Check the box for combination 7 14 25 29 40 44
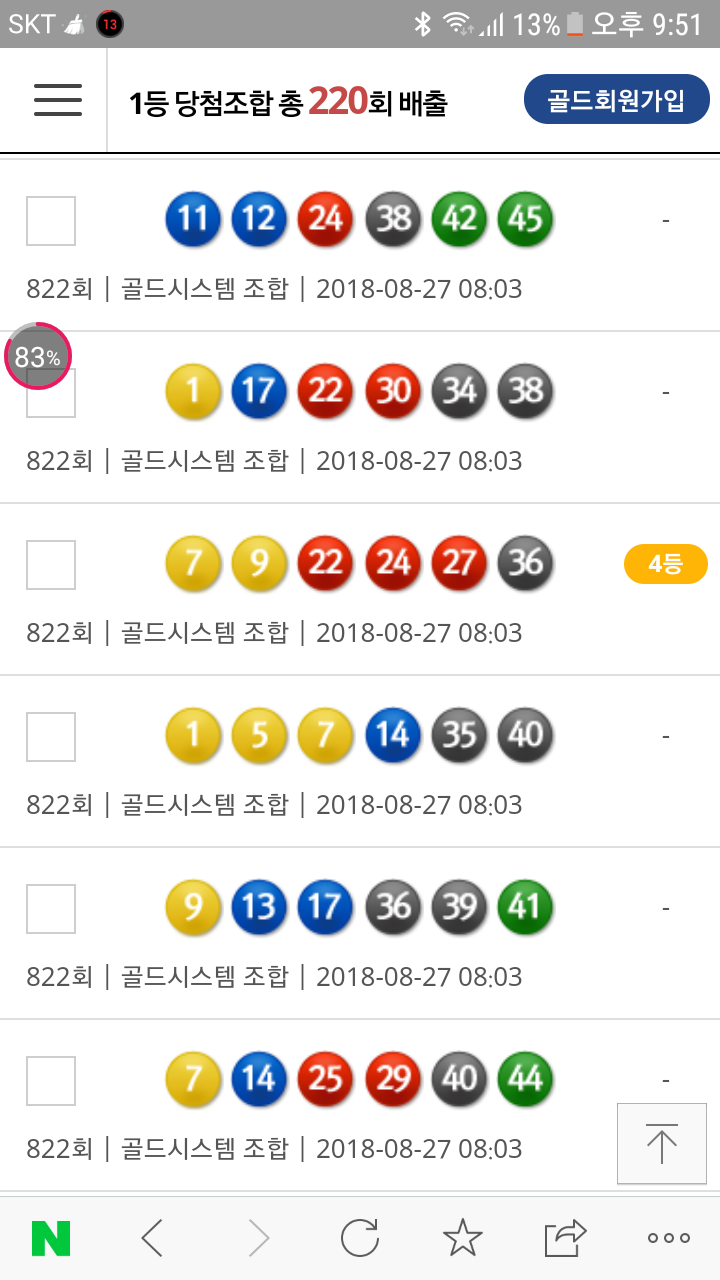 [x=51, y=1081]
